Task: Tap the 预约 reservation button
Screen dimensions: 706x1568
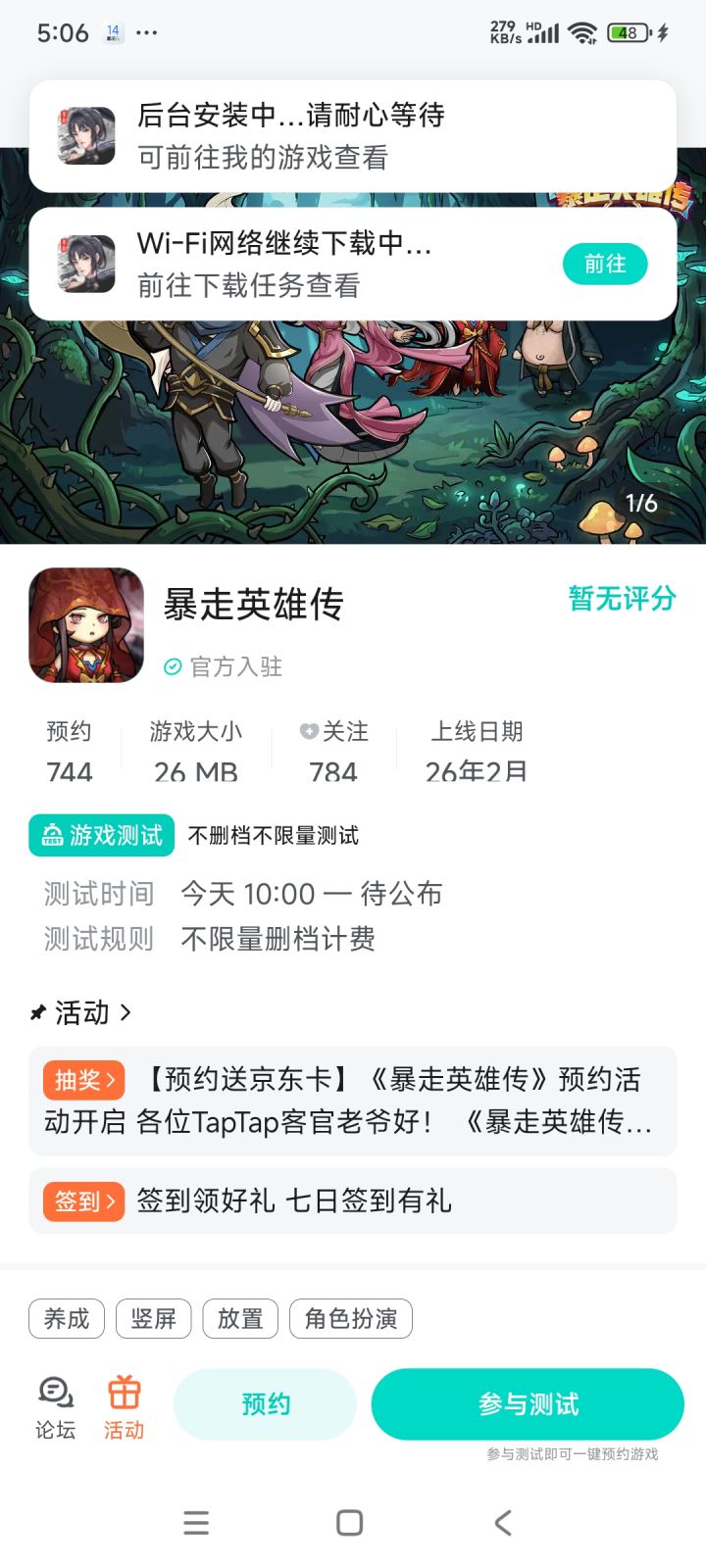Action: (x=264, y=1403)
